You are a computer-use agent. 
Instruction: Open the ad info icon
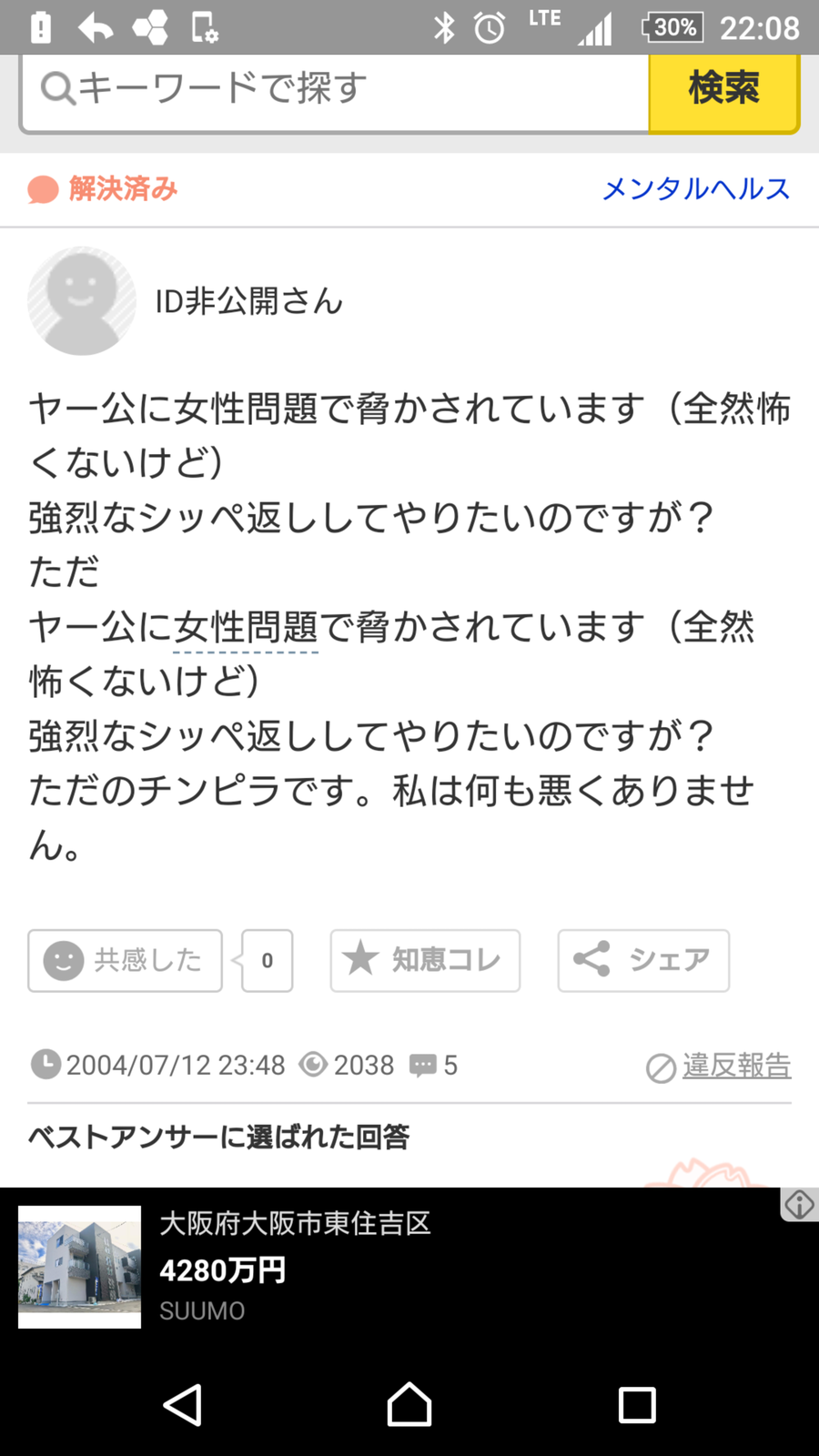(x=799, y=1205)
